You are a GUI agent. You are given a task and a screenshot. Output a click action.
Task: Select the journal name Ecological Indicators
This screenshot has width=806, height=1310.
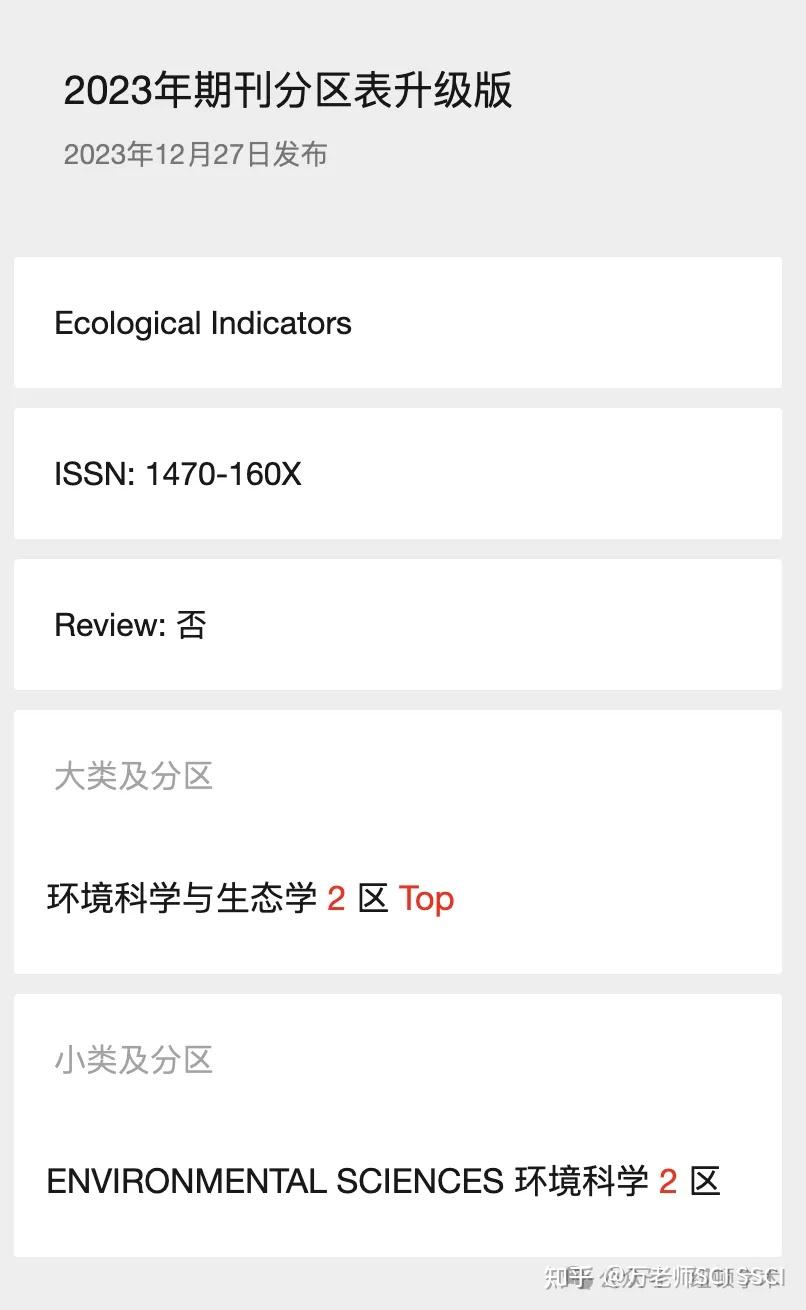point(203,322)
